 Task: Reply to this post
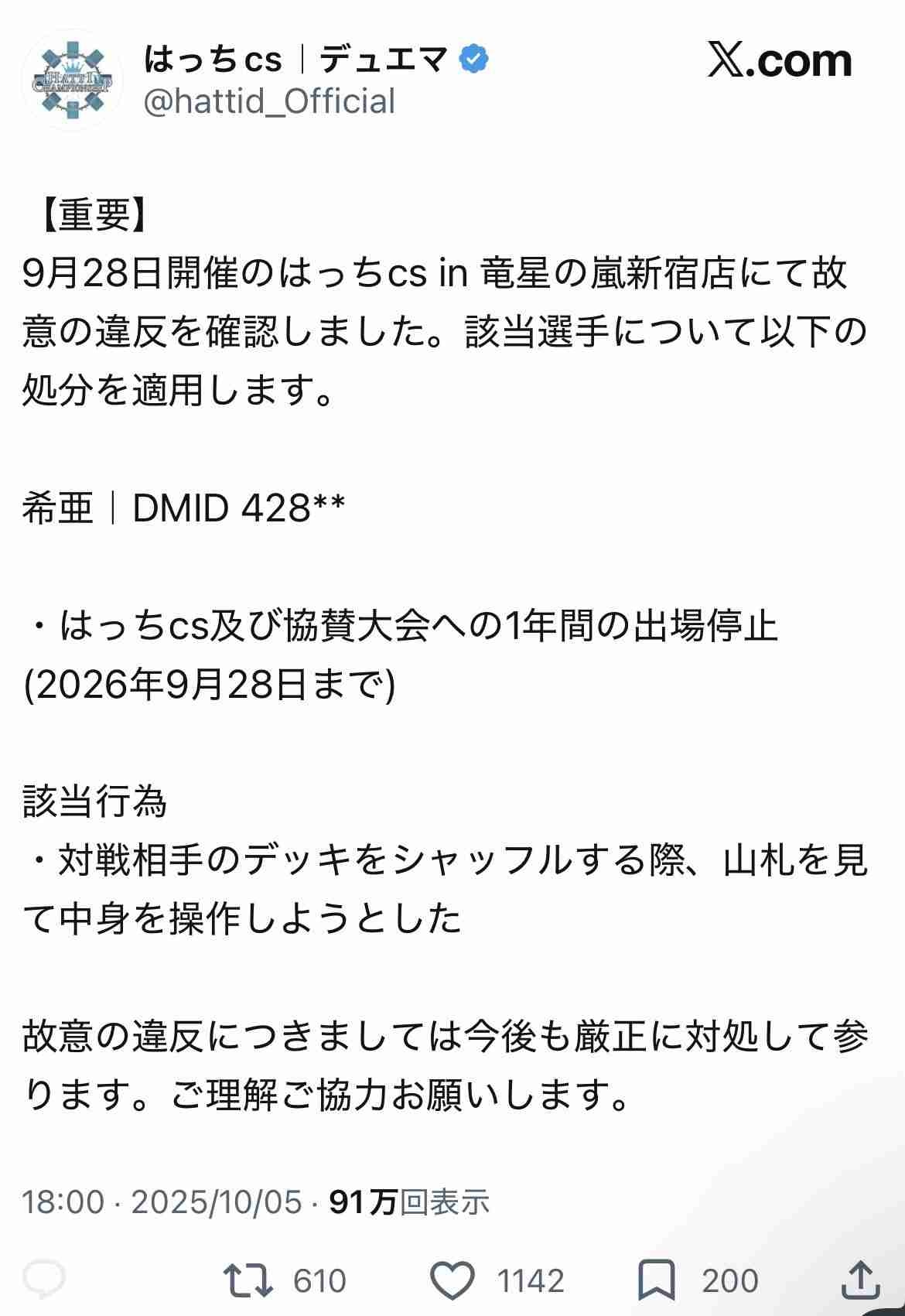tap(44, 1280)
